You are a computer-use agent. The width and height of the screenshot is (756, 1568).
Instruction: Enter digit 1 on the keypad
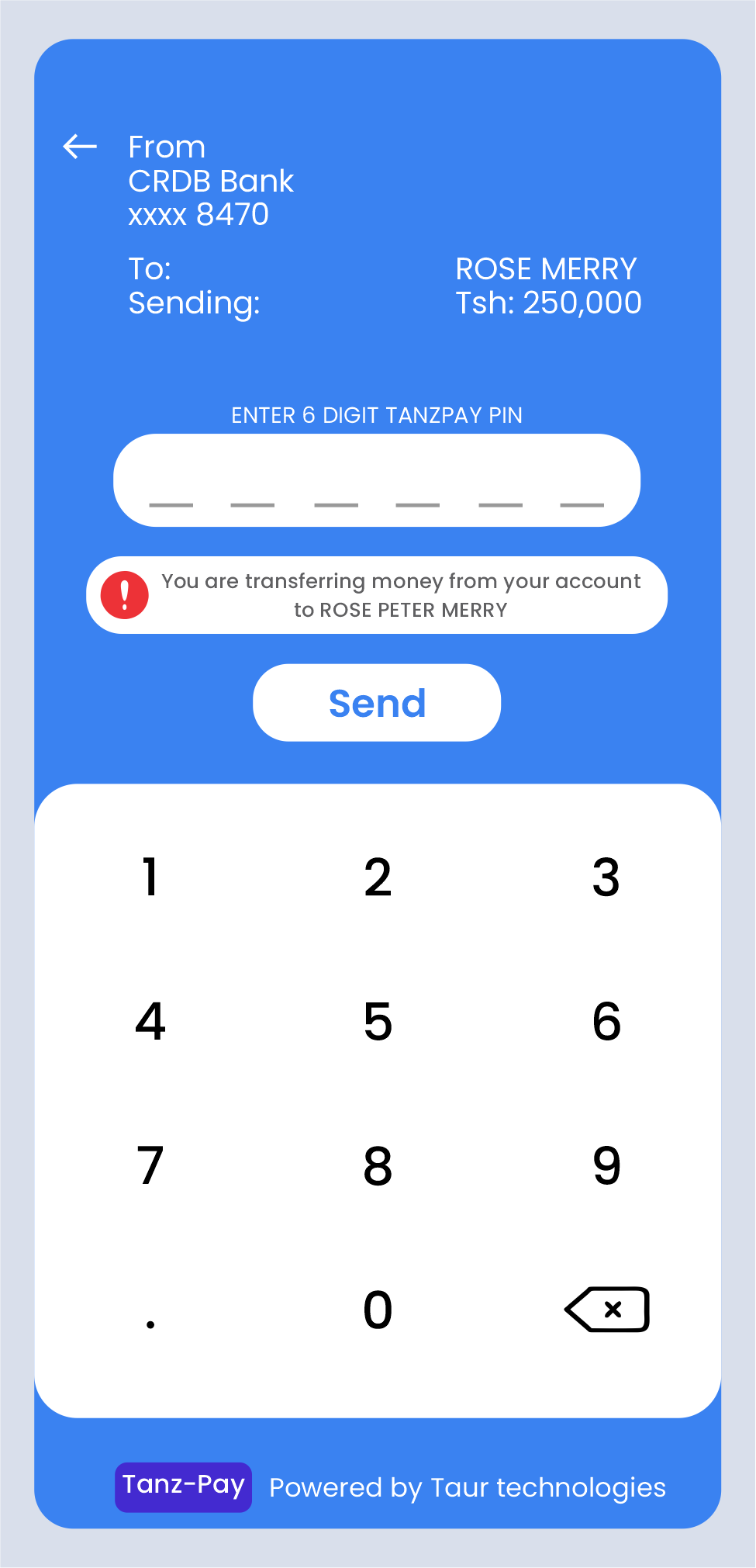click(150, 877)
